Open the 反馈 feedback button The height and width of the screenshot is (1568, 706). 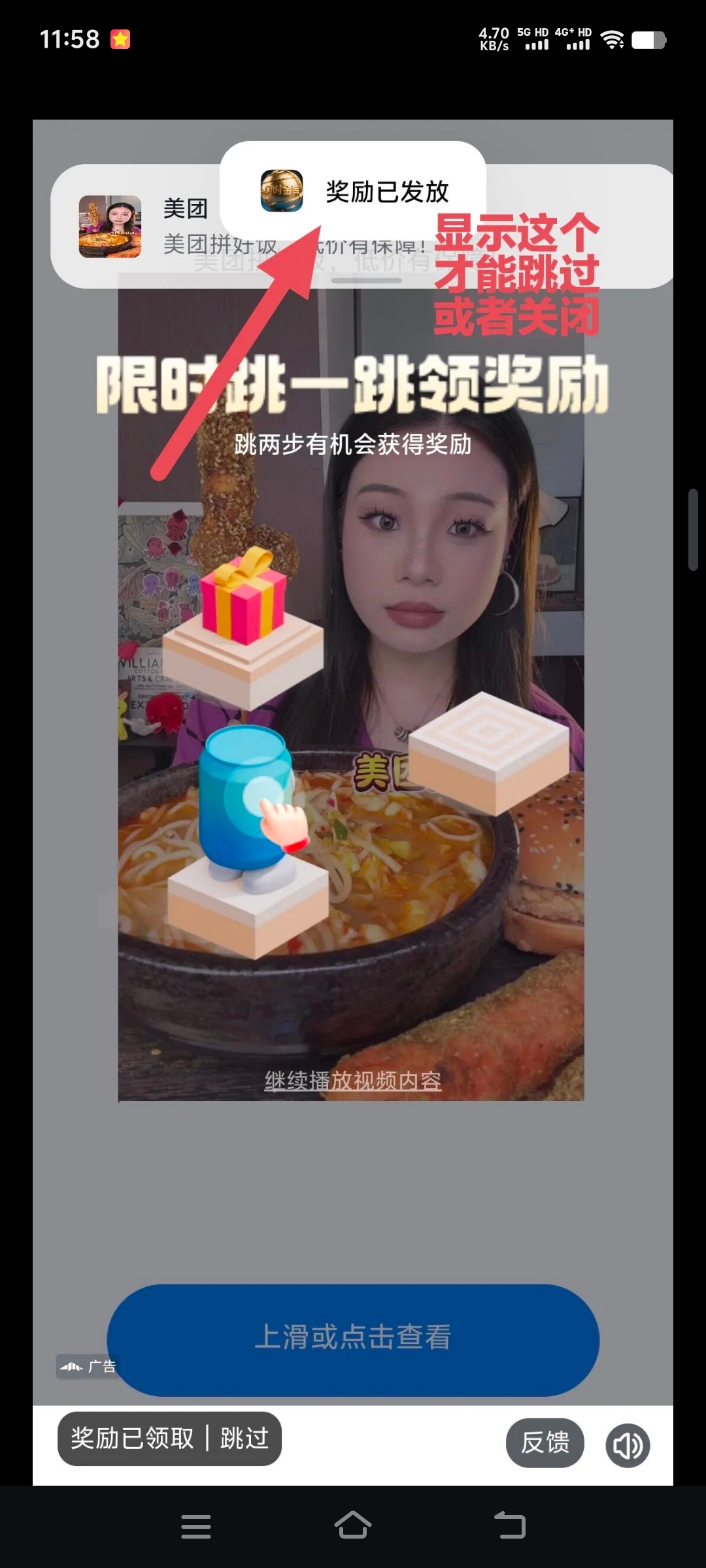tap(545, 1443)
